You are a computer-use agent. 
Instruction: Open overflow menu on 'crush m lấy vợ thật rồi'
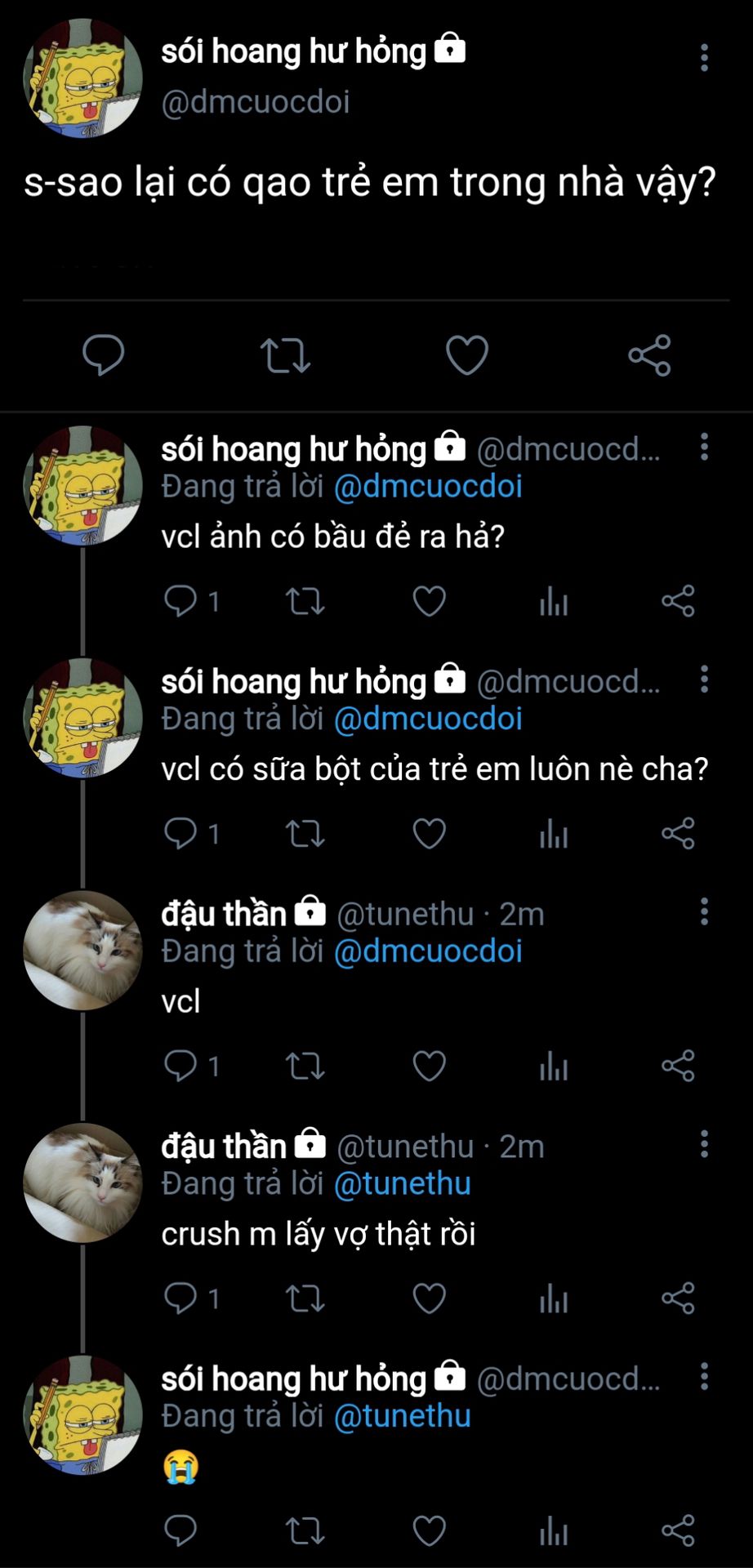(704, 1145)
